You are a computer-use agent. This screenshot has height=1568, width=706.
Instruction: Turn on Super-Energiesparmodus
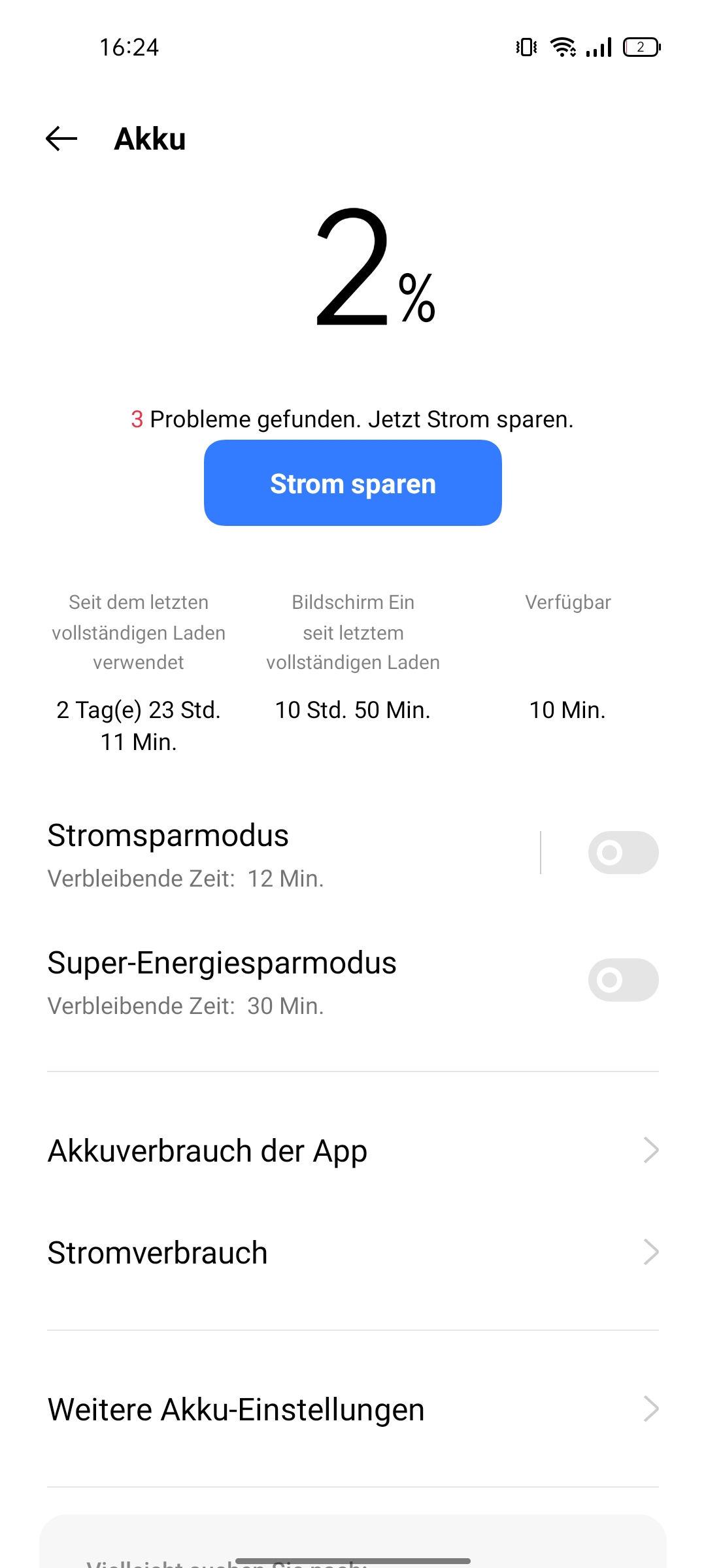pos(622,980)
